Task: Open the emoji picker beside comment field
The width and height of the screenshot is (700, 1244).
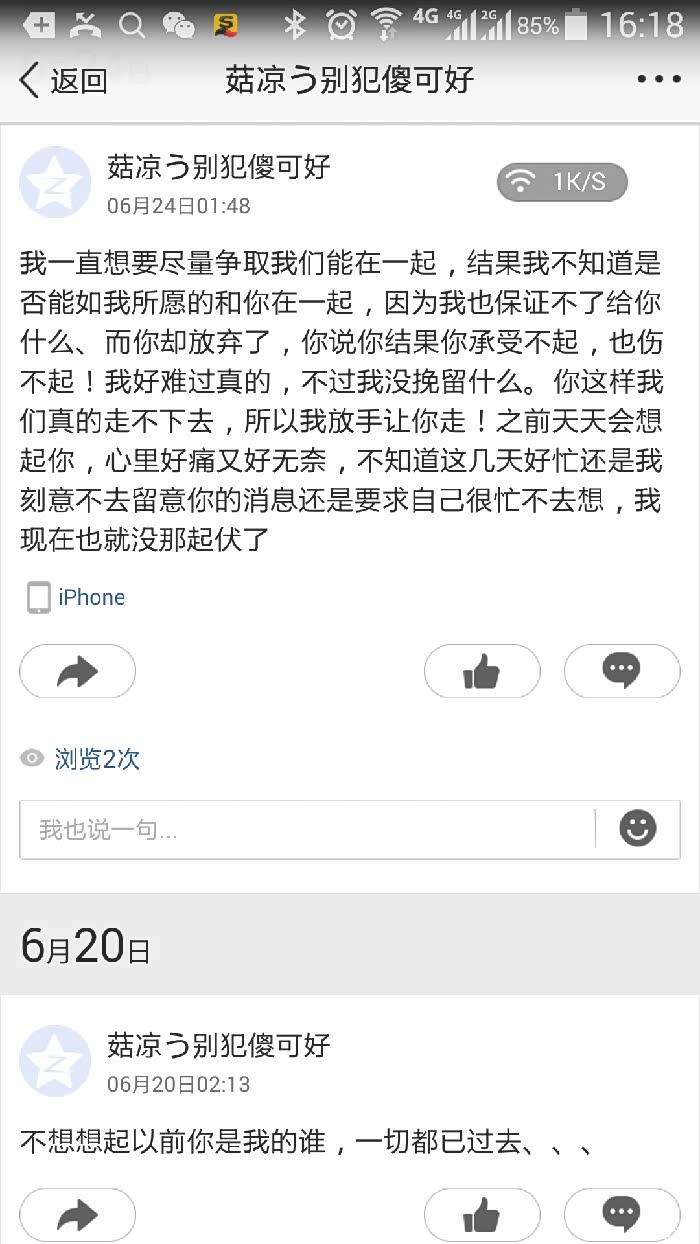Action: (638, 828)
